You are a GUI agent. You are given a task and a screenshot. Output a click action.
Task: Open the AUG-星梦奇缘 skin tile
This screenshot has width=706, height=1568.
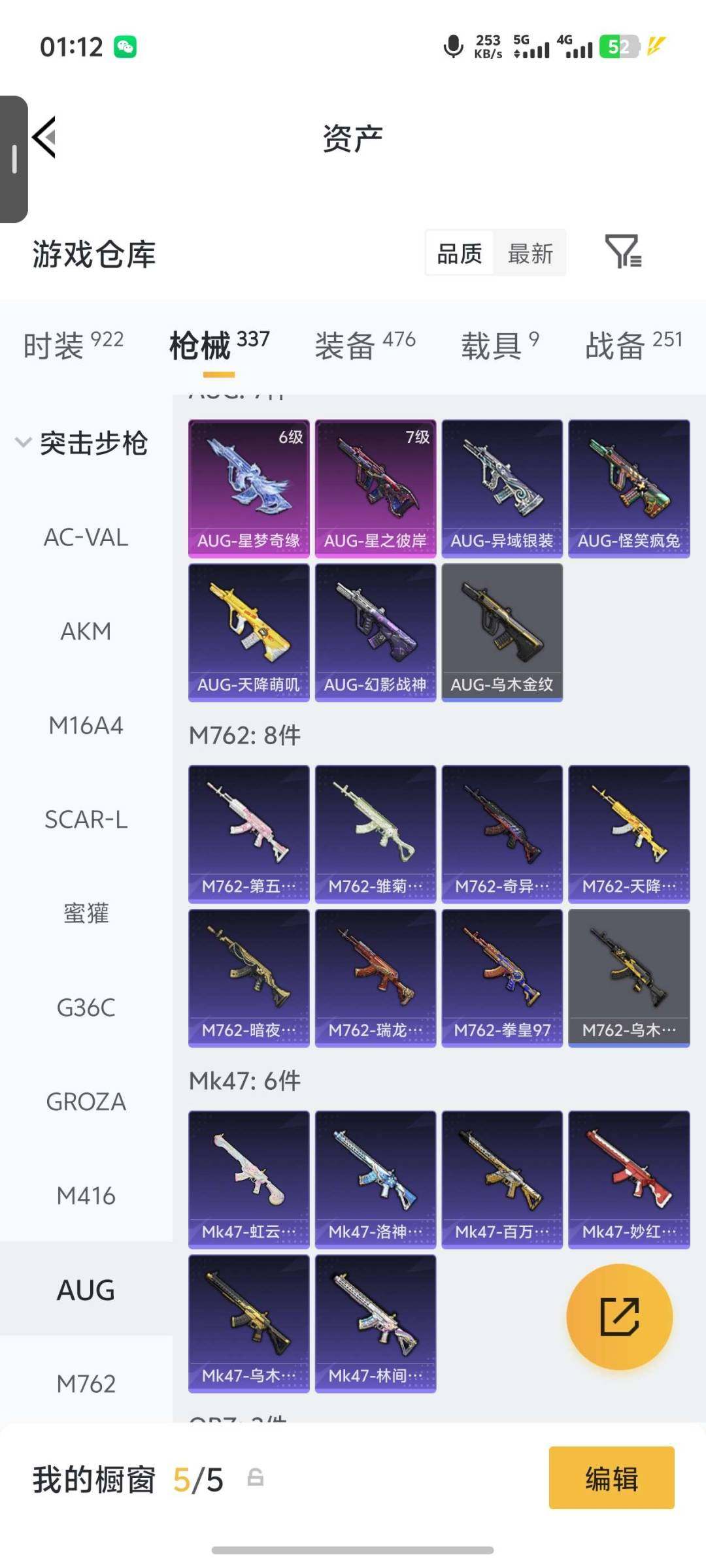coord(248,489)
